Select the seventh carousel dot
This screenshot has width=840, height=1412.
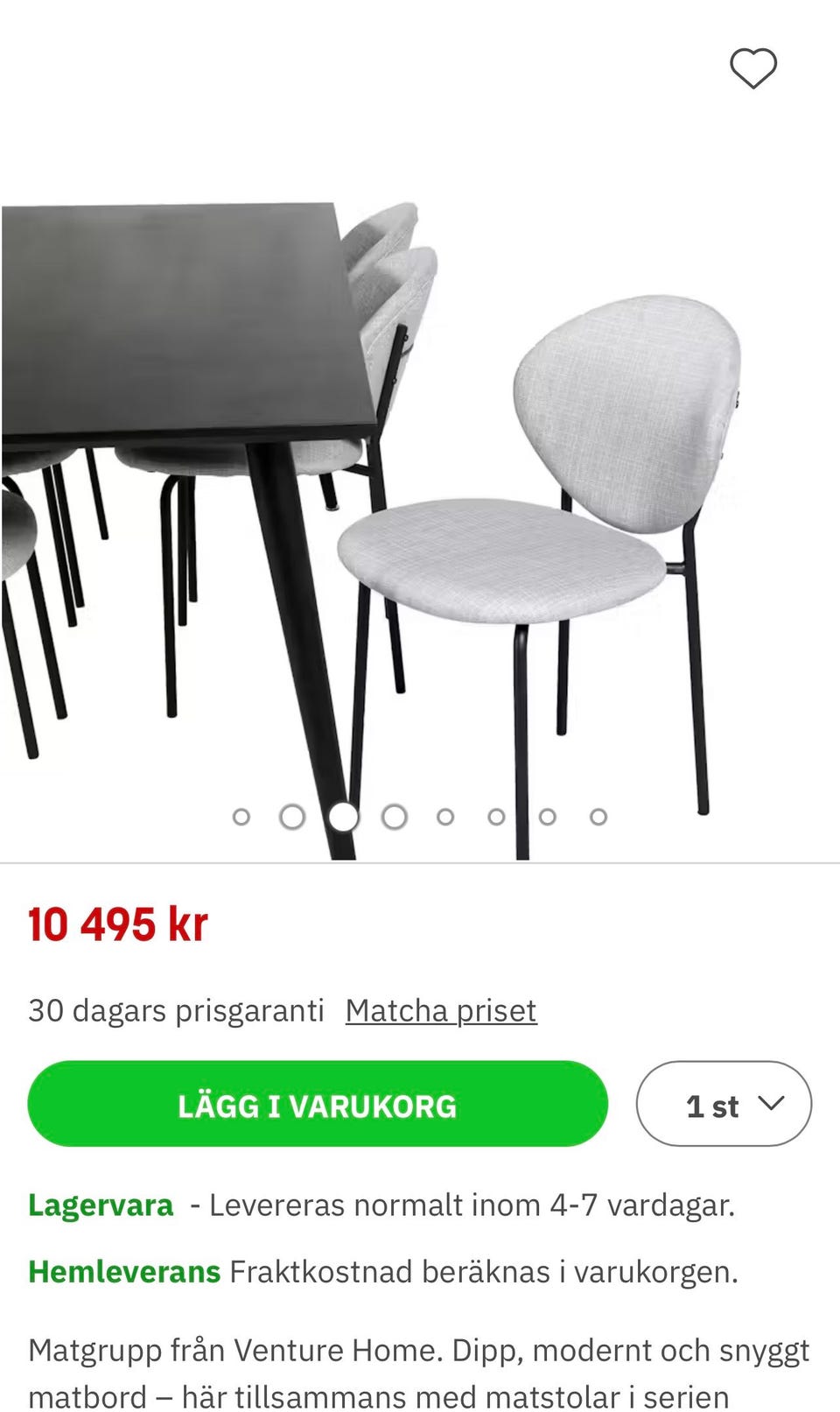[x=548, y=816]
